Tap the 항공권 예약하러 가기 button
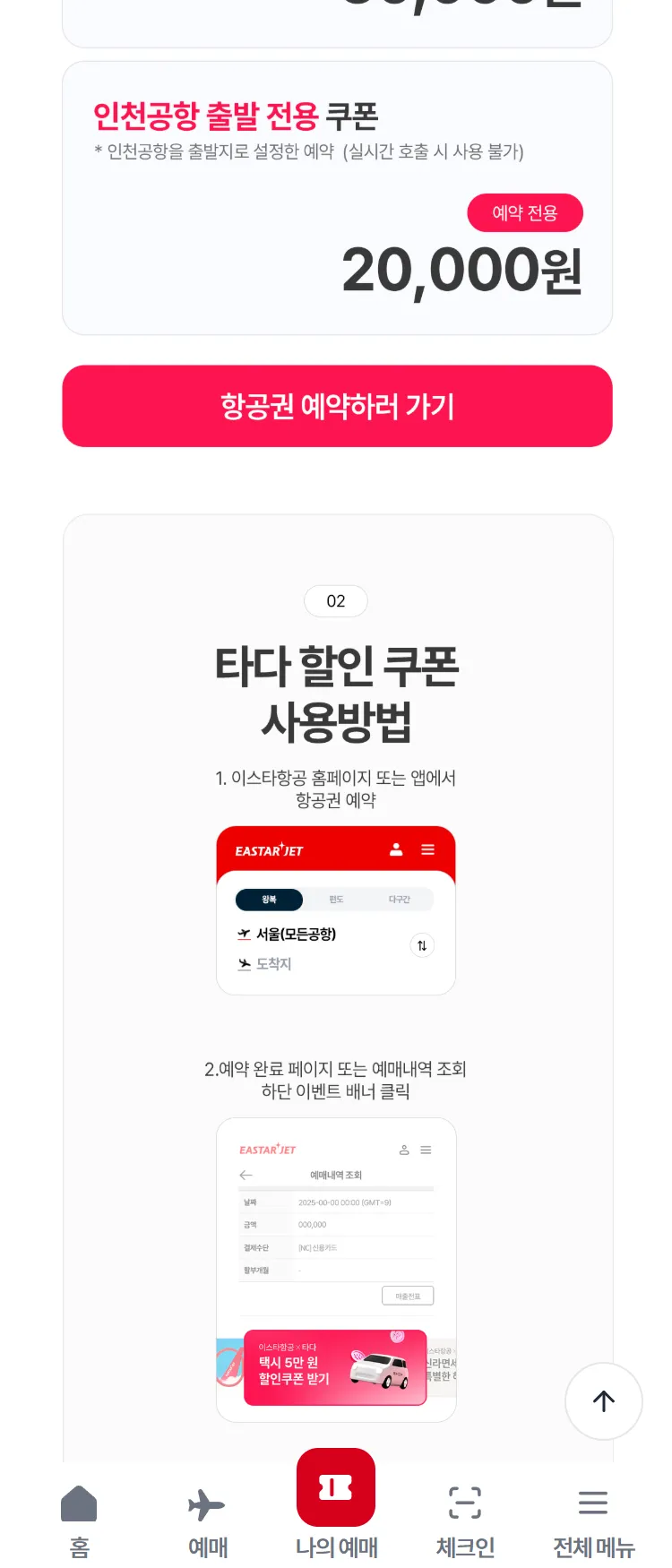This screenshot has width=672, height=1568. [x=337, y=406]
